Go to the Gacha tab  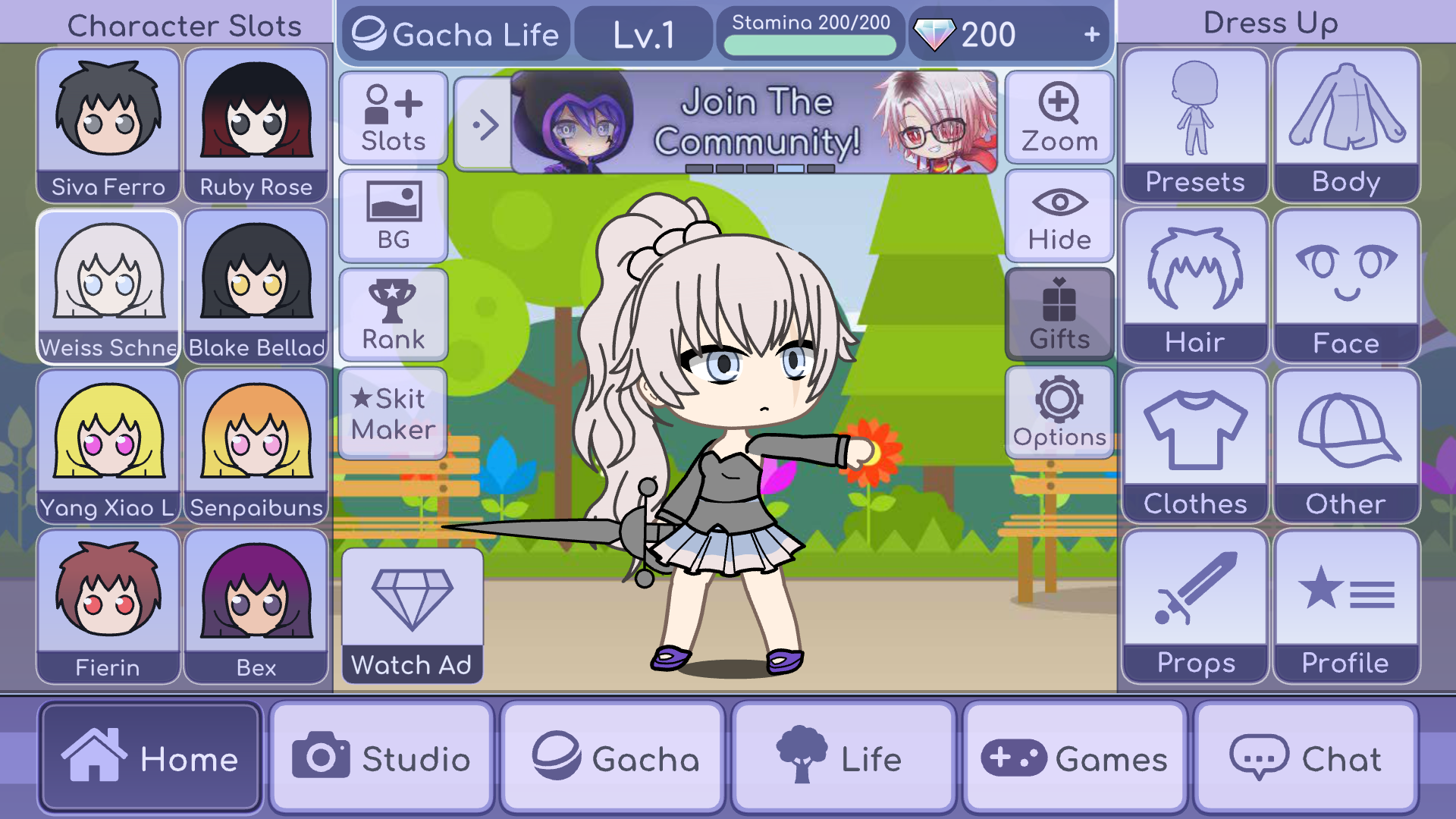613,758
